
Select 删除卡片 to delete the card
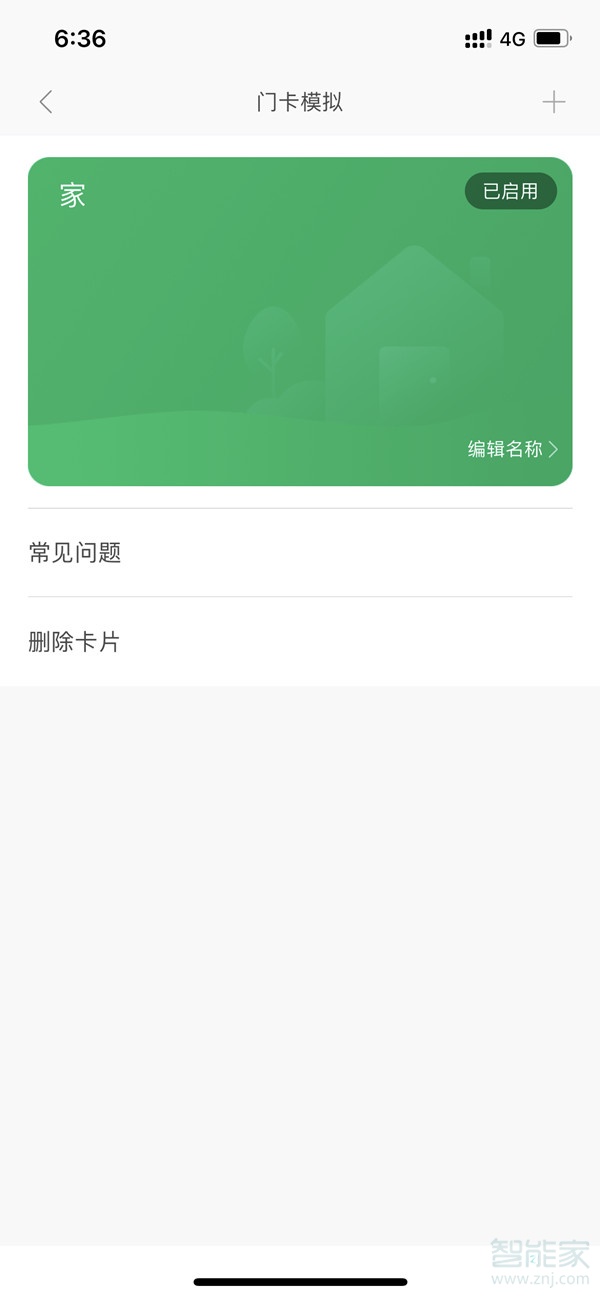(300, 642)
